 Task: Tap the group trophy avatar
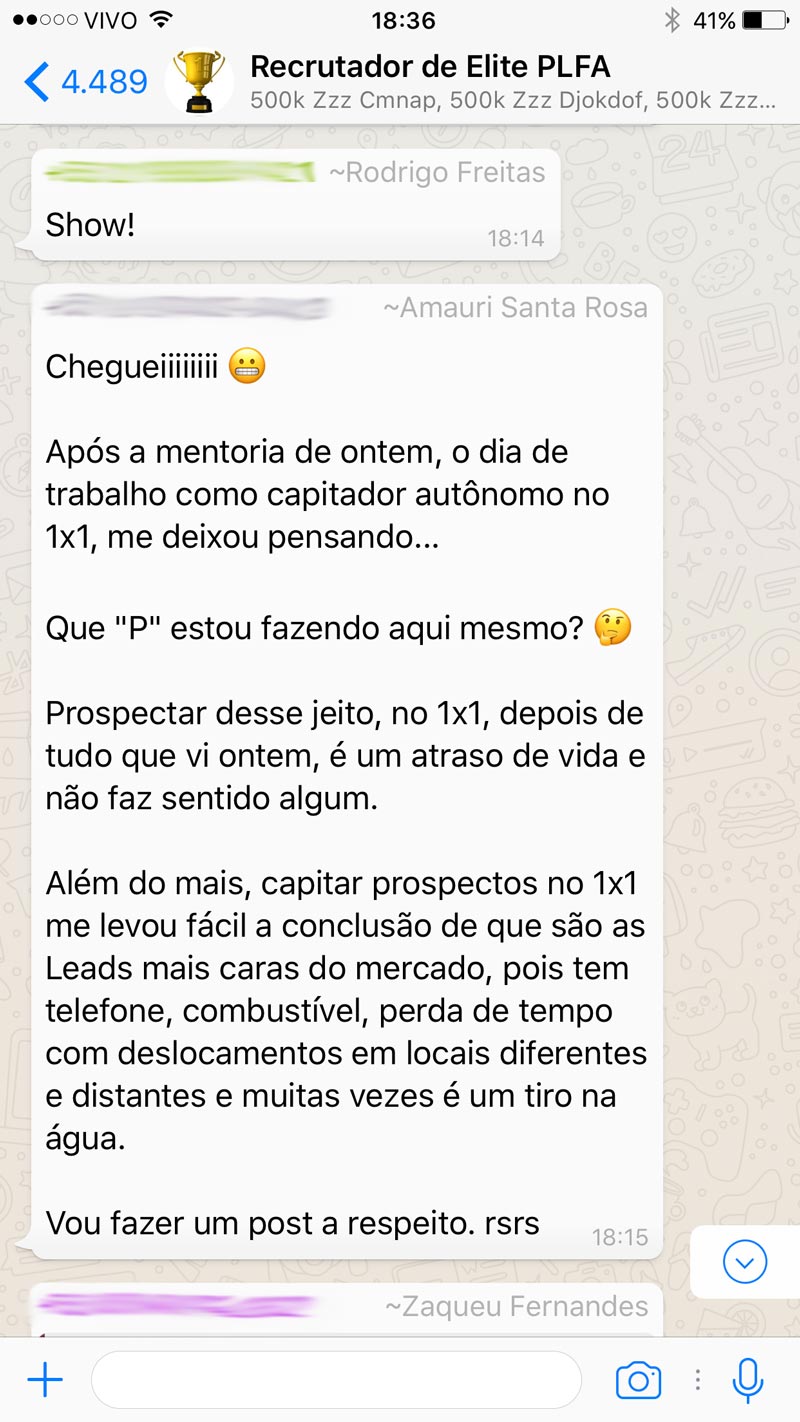199,81
